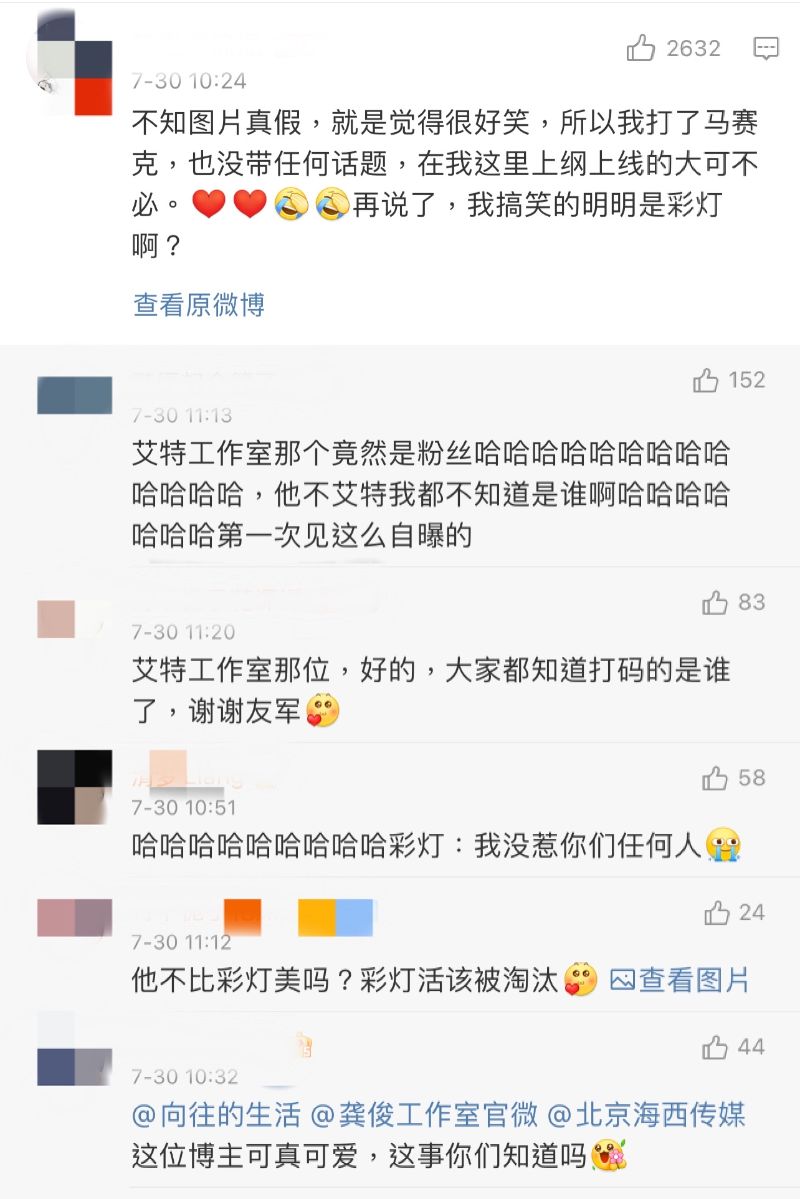The image size is (800, 1199).
Task: Like the comment with 24 likes
Action: pyautogui.click(x=717, y=913)
